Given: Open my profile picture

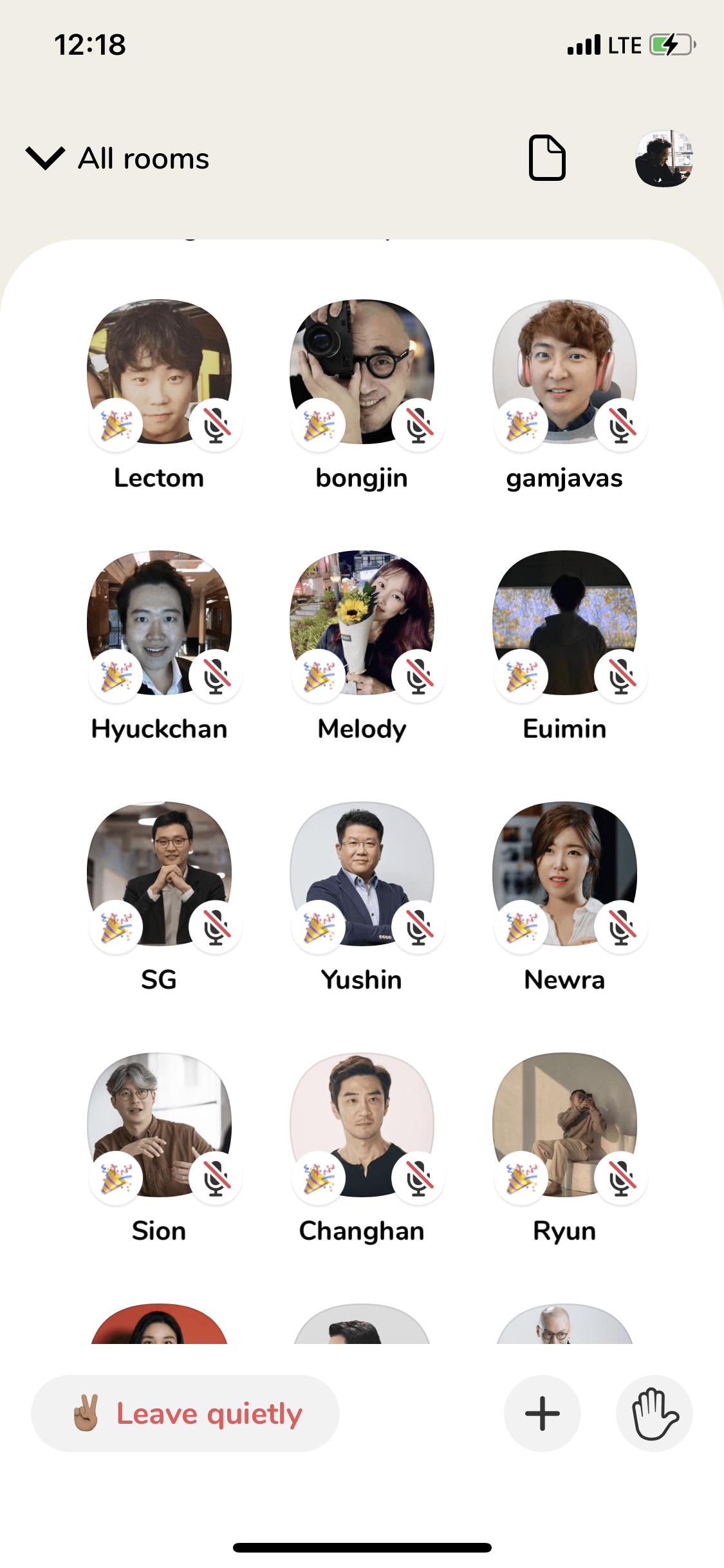Looking at the screenshot, I should click(664, 158).
